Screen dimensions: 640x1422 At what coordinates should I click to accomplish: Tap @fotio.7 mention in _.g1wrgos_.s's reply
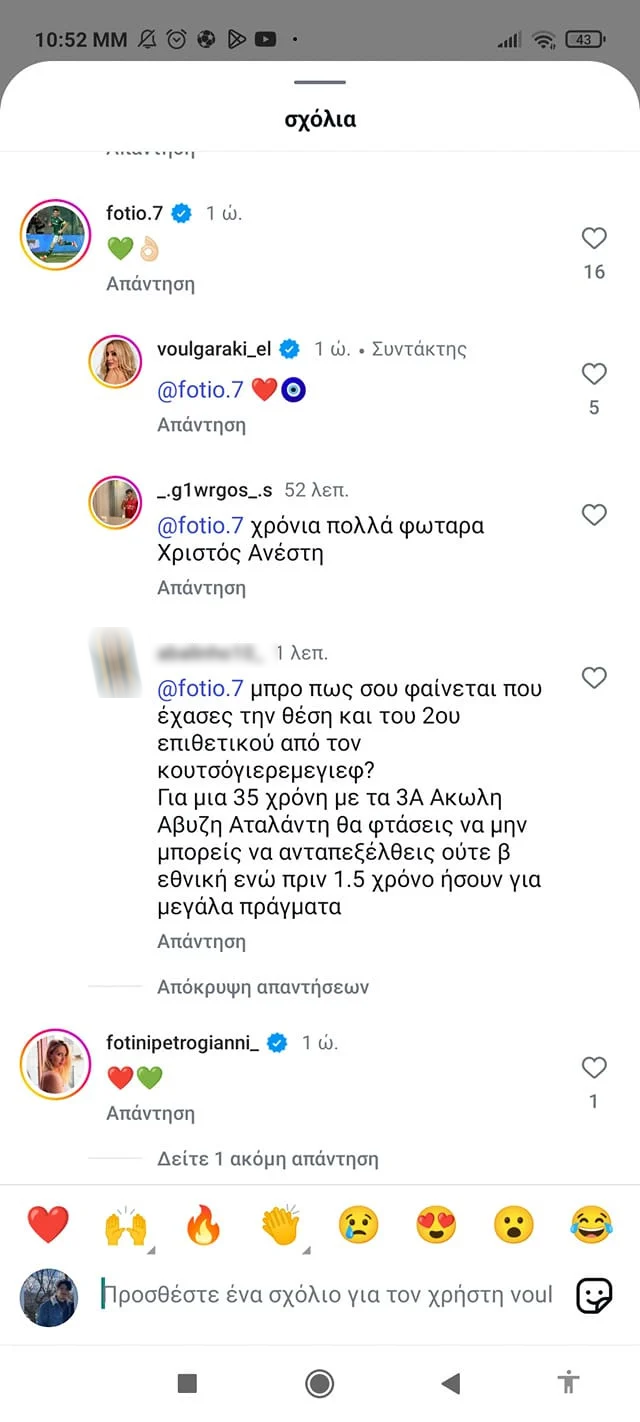[x=200, y=526]
